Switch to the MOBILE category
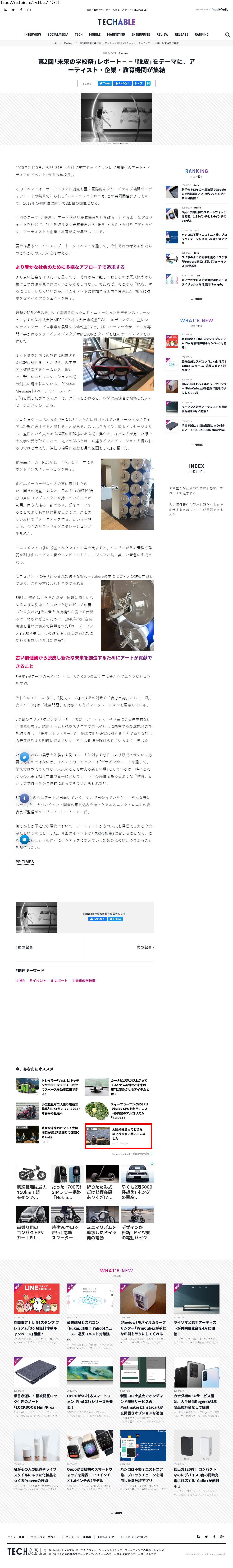 point(95,35)
